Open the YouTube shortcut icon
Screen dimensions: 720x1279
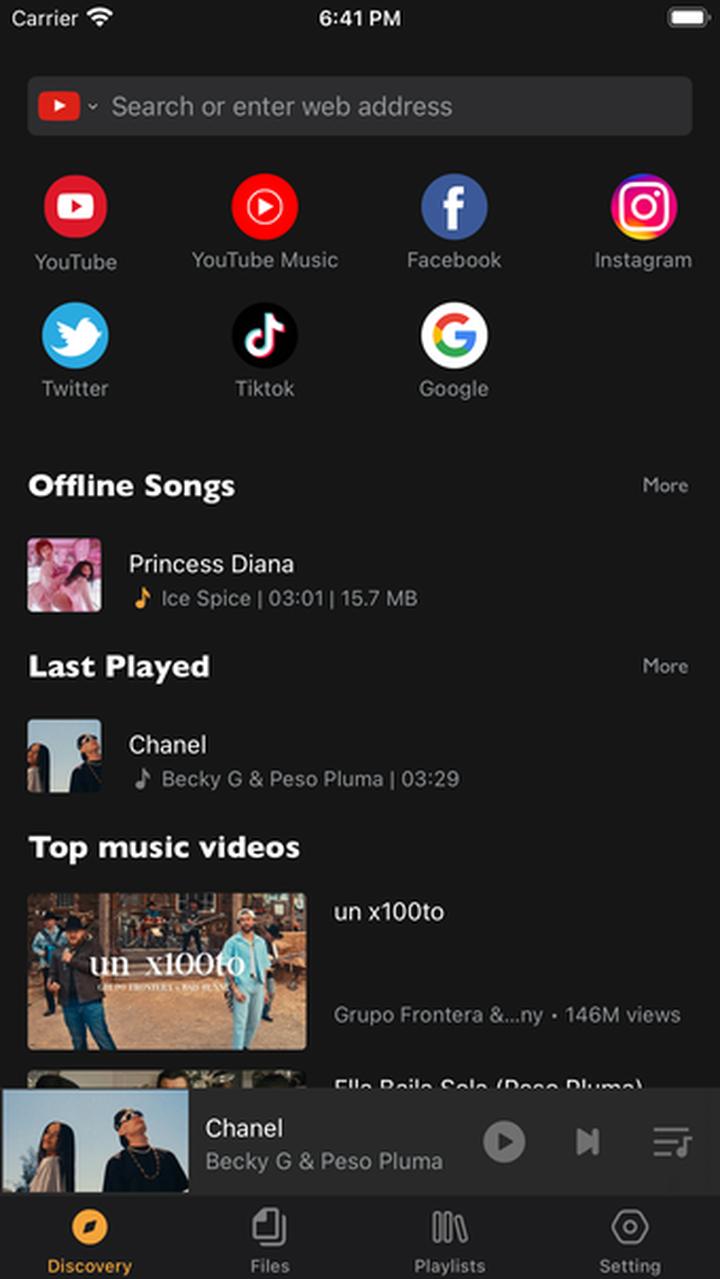coord(75,206)
